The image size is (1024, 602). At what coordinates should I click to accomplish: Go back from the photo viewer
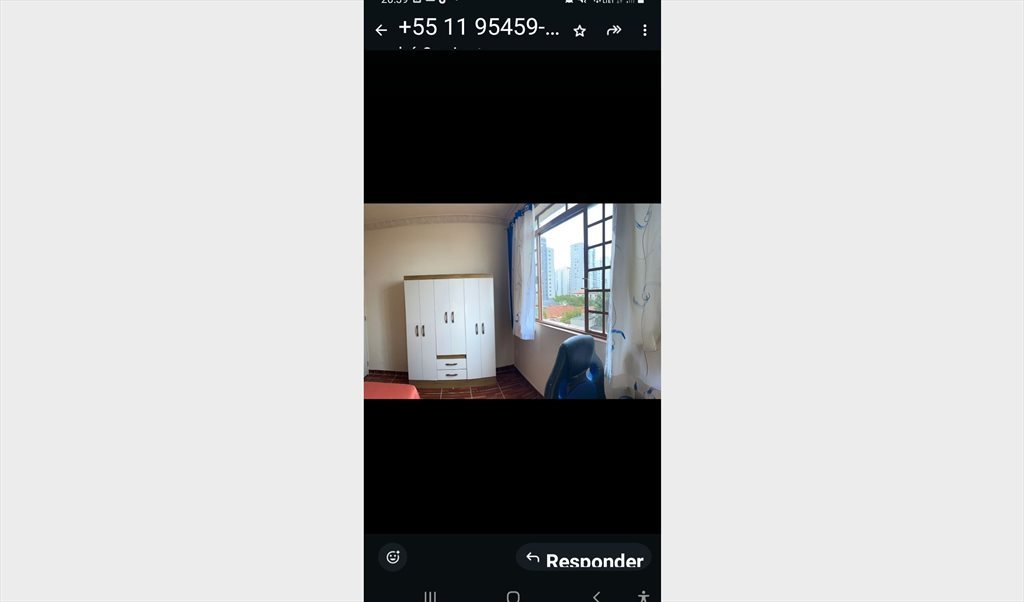point(381,30)
